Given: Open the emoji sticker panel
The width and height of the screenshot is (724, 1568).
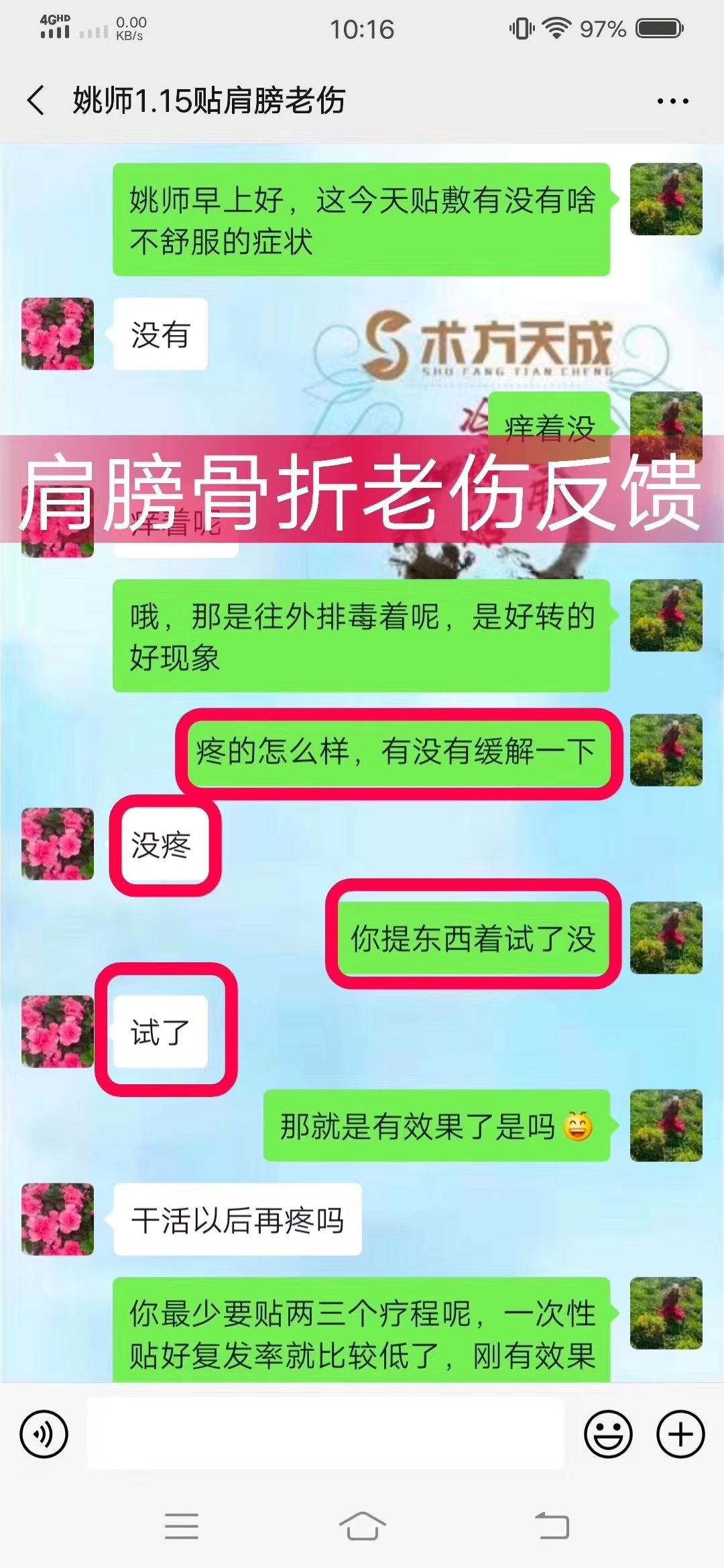Looking at the screenshot, I should [x=608, y=1434].
